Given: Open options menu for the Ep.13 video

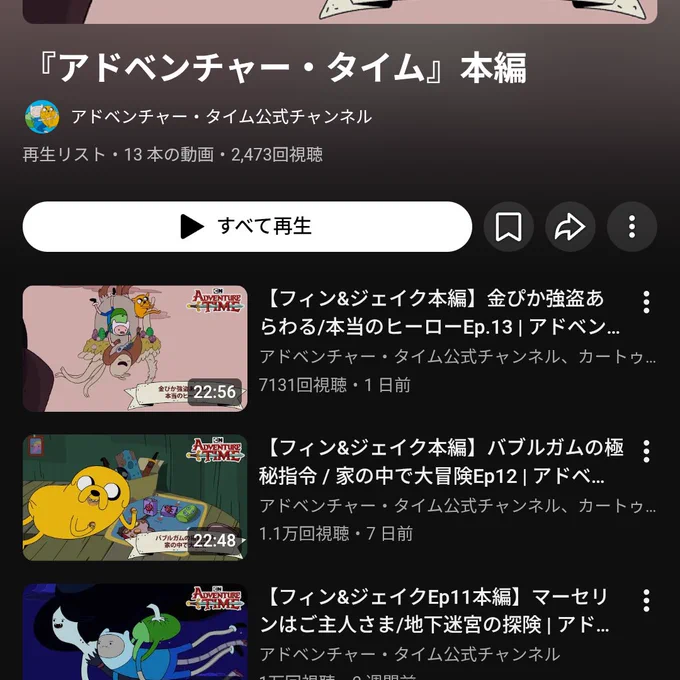Looking at the screenshot, I should pyautogui.click(x=646, y=302).
